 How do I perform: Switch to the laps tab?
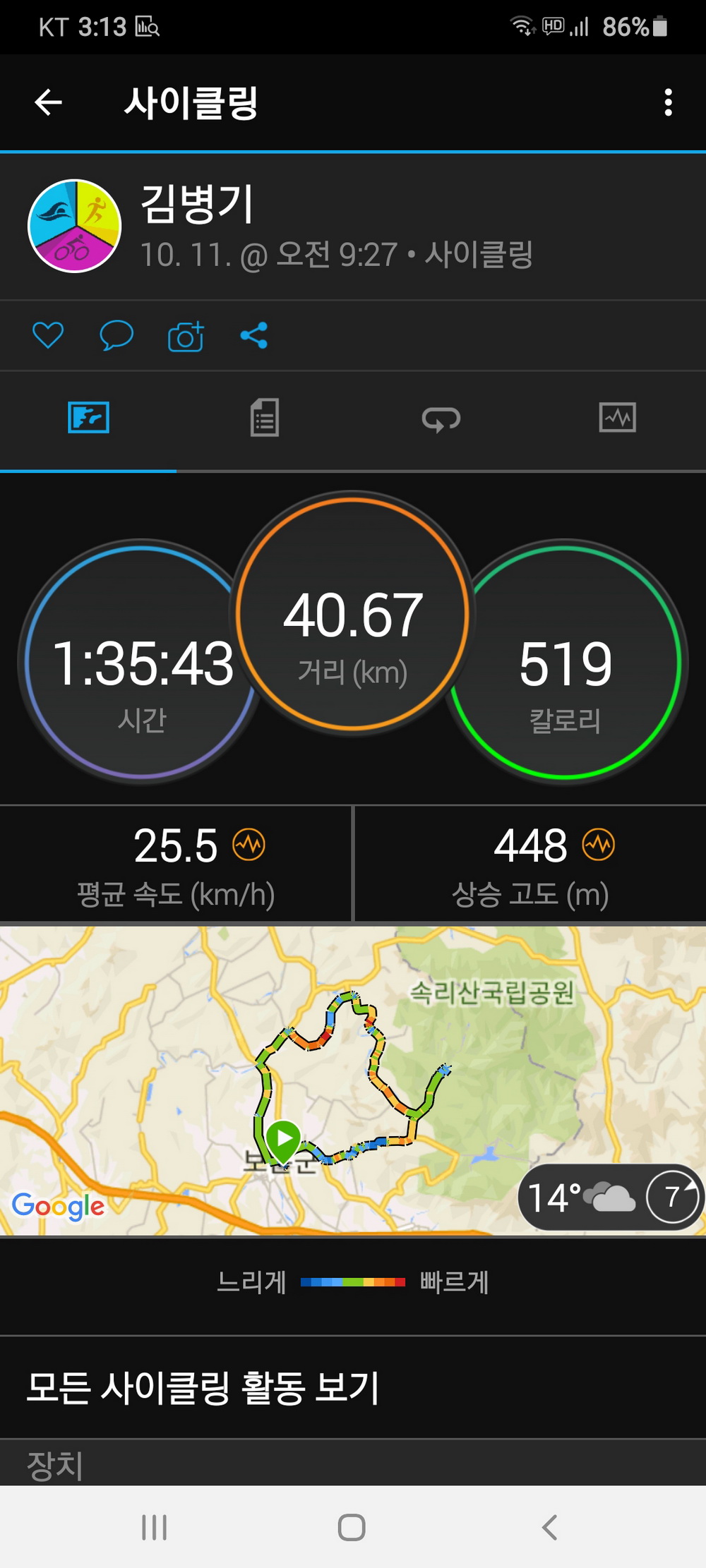(x=441, y=418)
